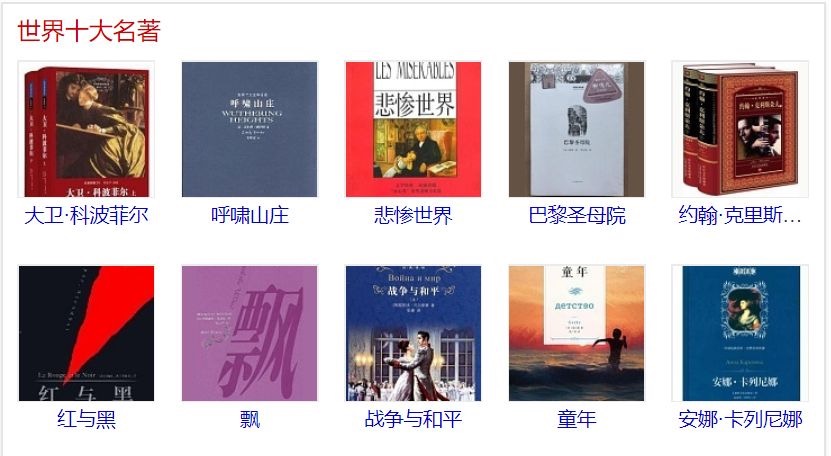Select the 呼啸山庄 book cover
The width and height of the screenshot is (831, 456).
250,130
